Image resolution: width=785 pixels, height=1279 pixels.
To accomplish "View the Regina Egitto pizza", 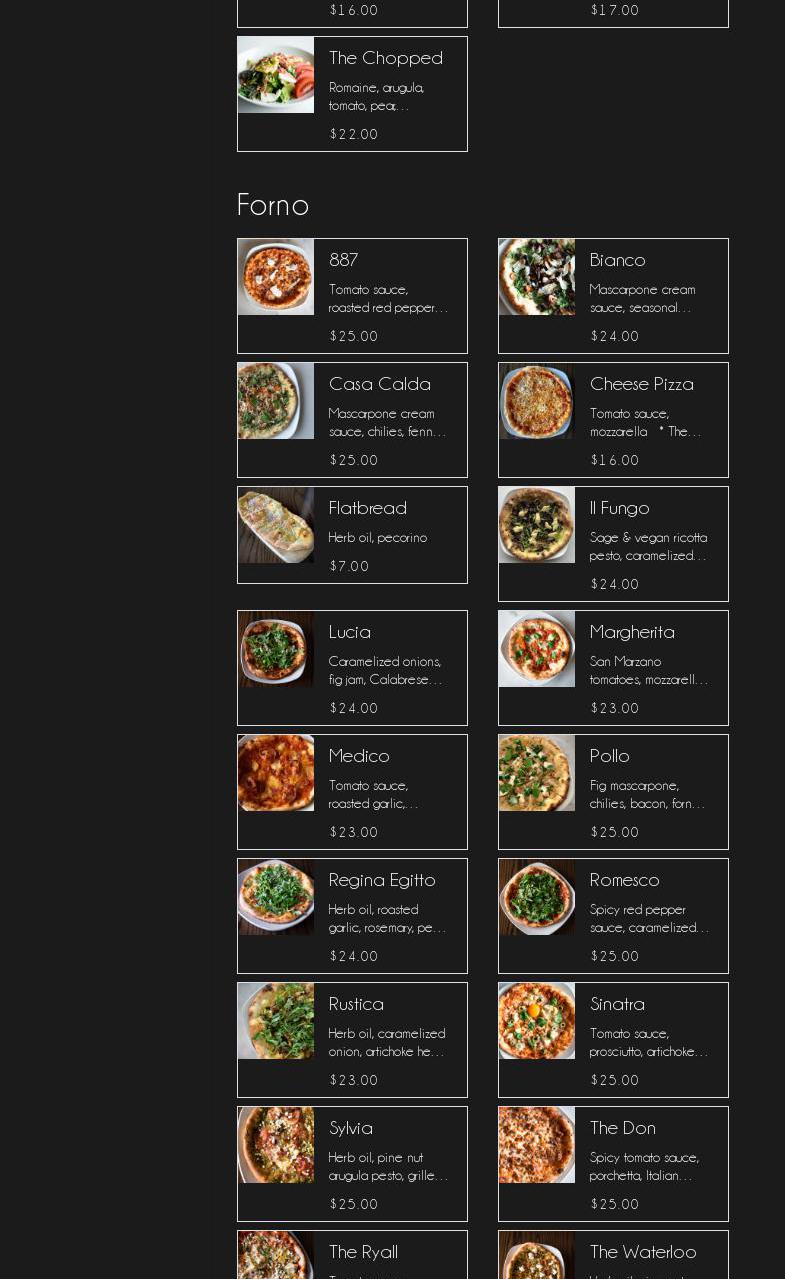I will pyautogui.click(x=352, y=916).
